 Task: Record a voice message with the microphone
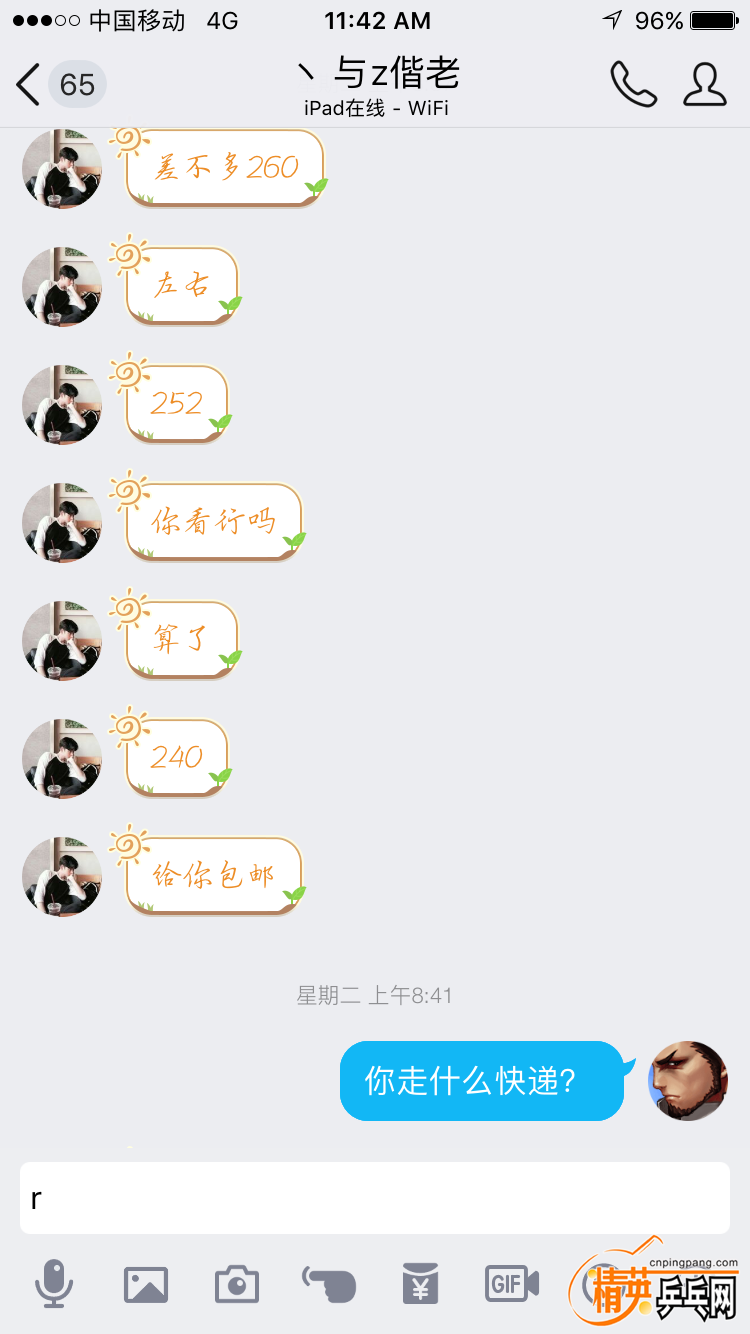click(54, 1284)
